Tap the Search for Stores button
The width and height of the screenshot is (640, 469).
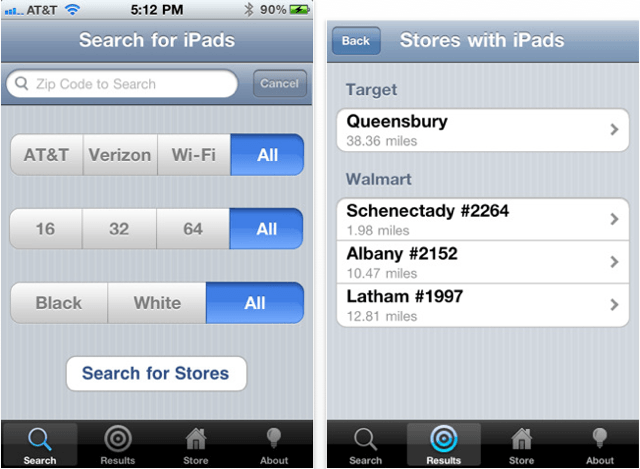[156, 374]
